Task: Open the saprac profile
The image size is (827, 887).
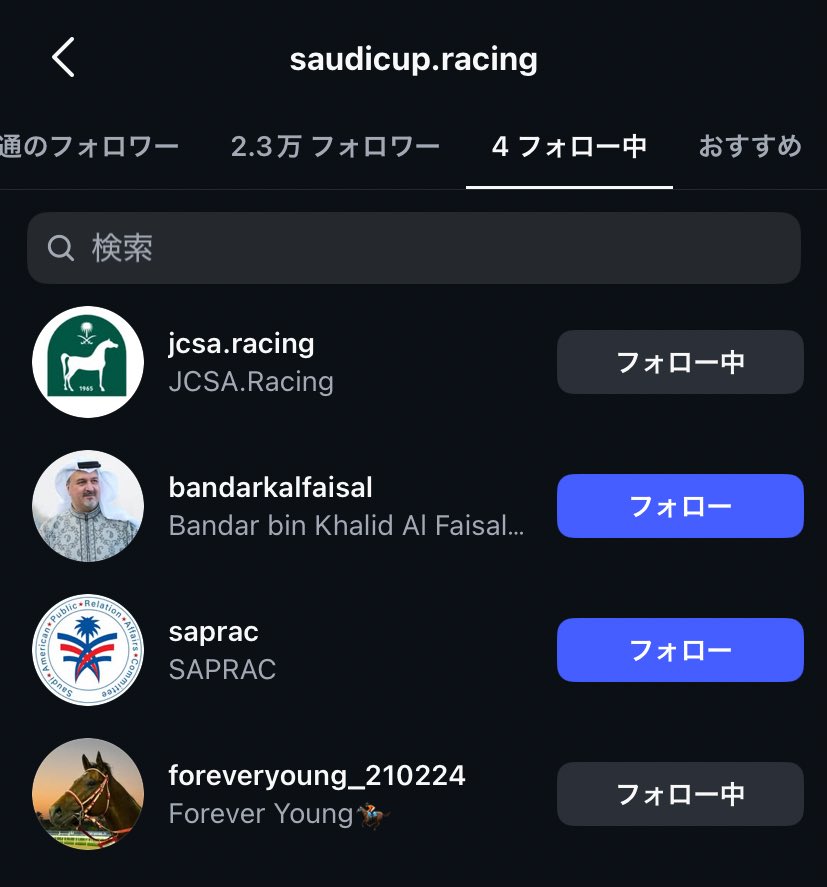Action: pyautogui.click(x=214, y=632)
